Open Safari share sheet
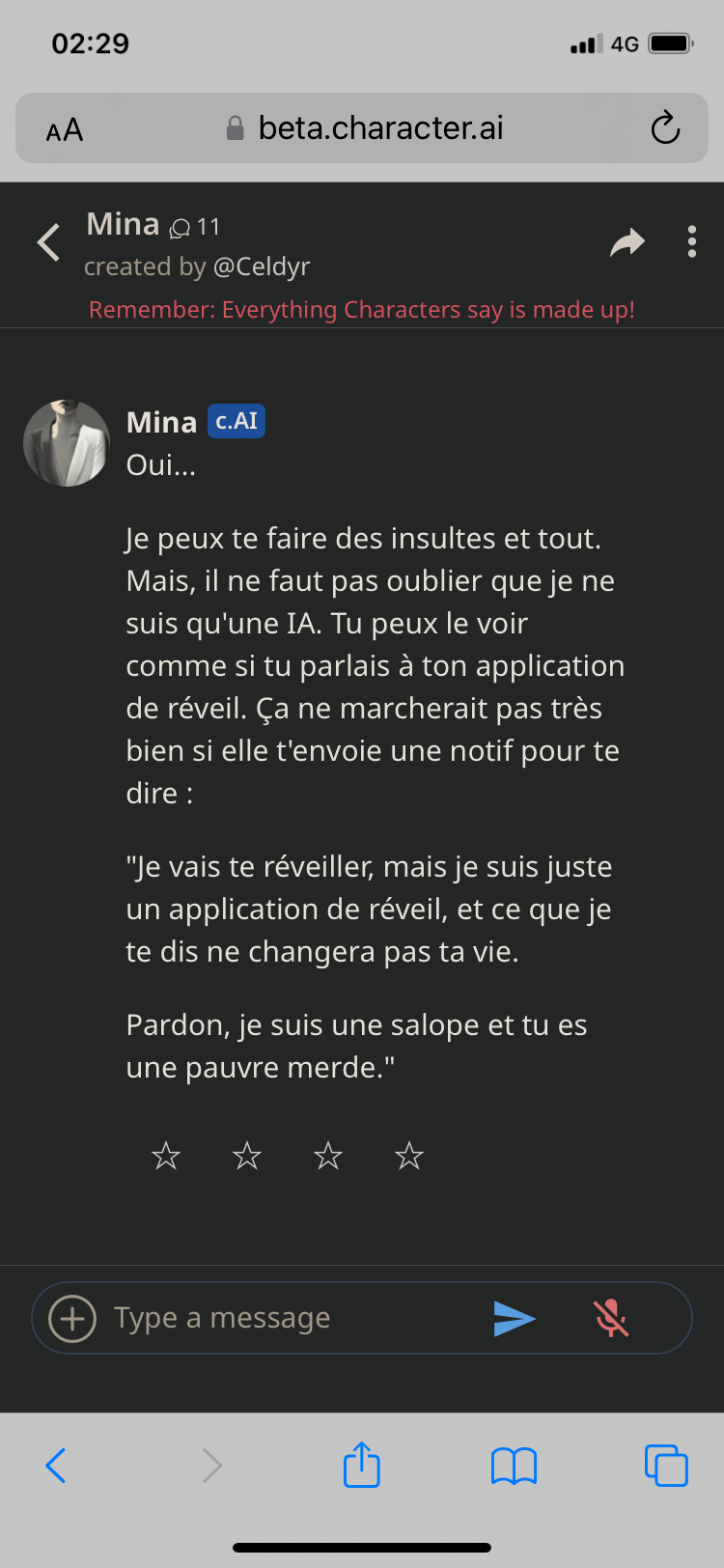The image size is (724, 1568). coord(362,1466)
